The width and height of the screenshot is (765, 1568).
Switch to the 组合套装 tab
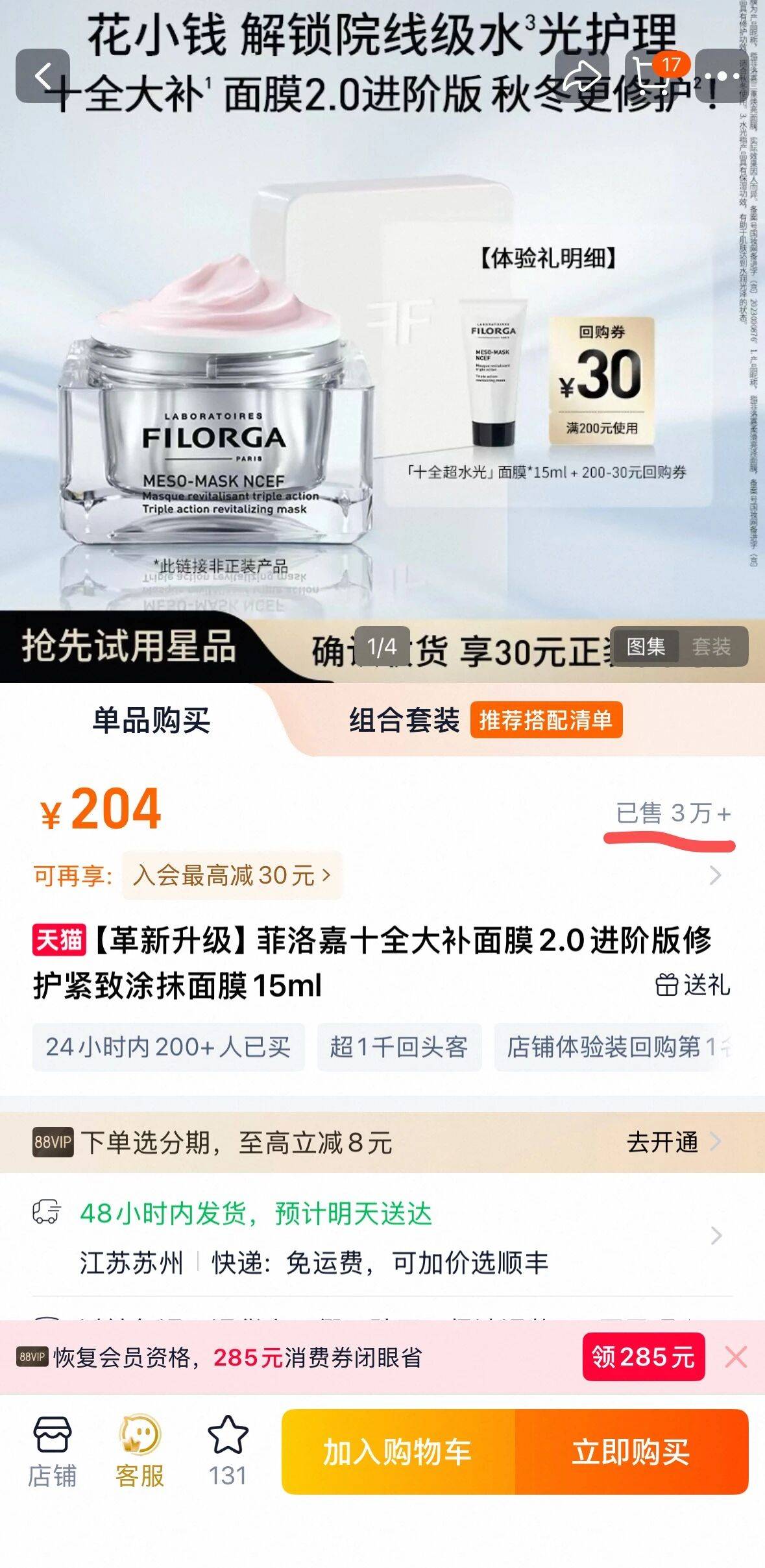pos(404,721)
